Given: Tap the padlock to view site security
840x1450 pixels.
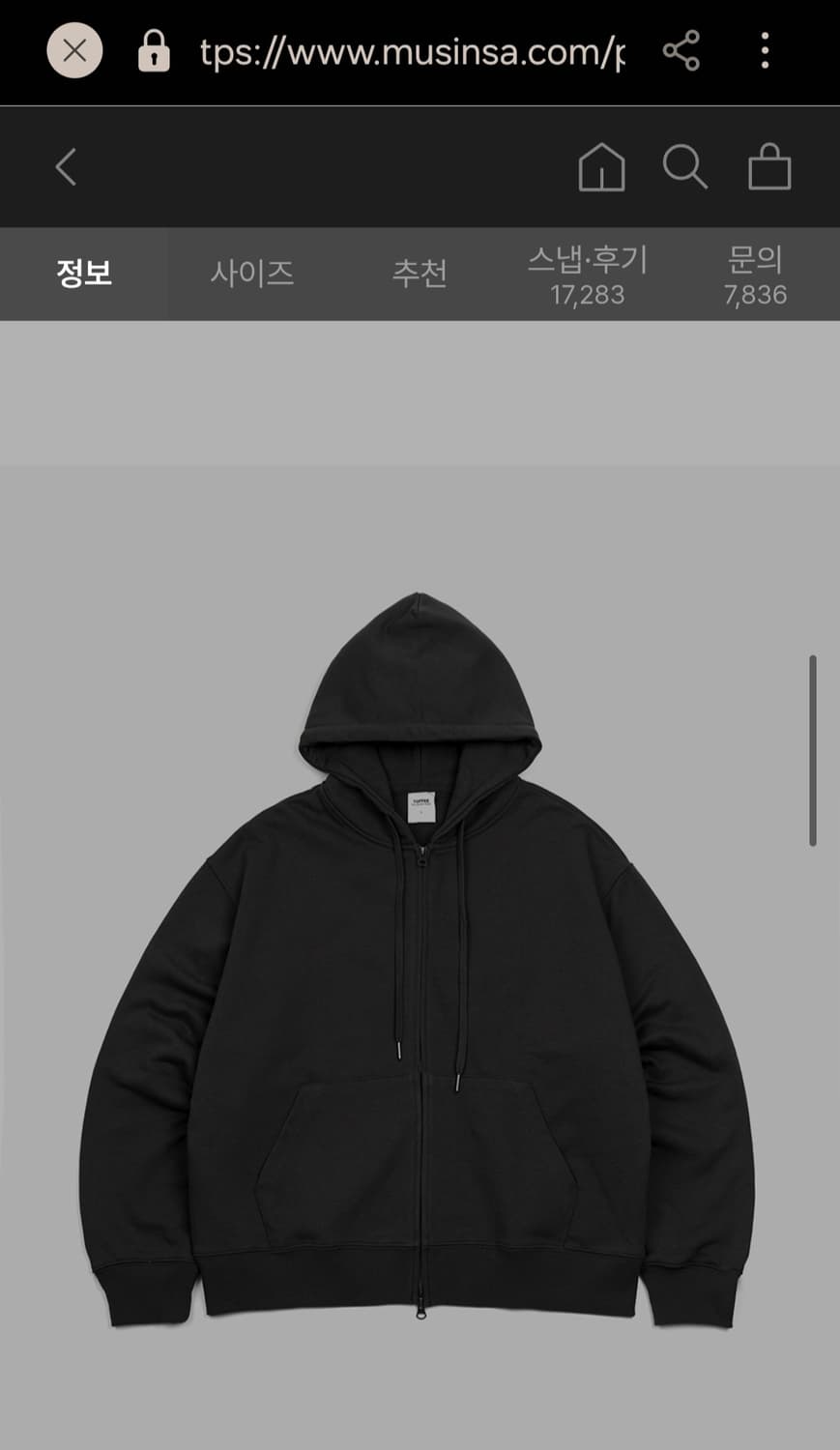Looking at the screenshot, I should pos(155,52).
